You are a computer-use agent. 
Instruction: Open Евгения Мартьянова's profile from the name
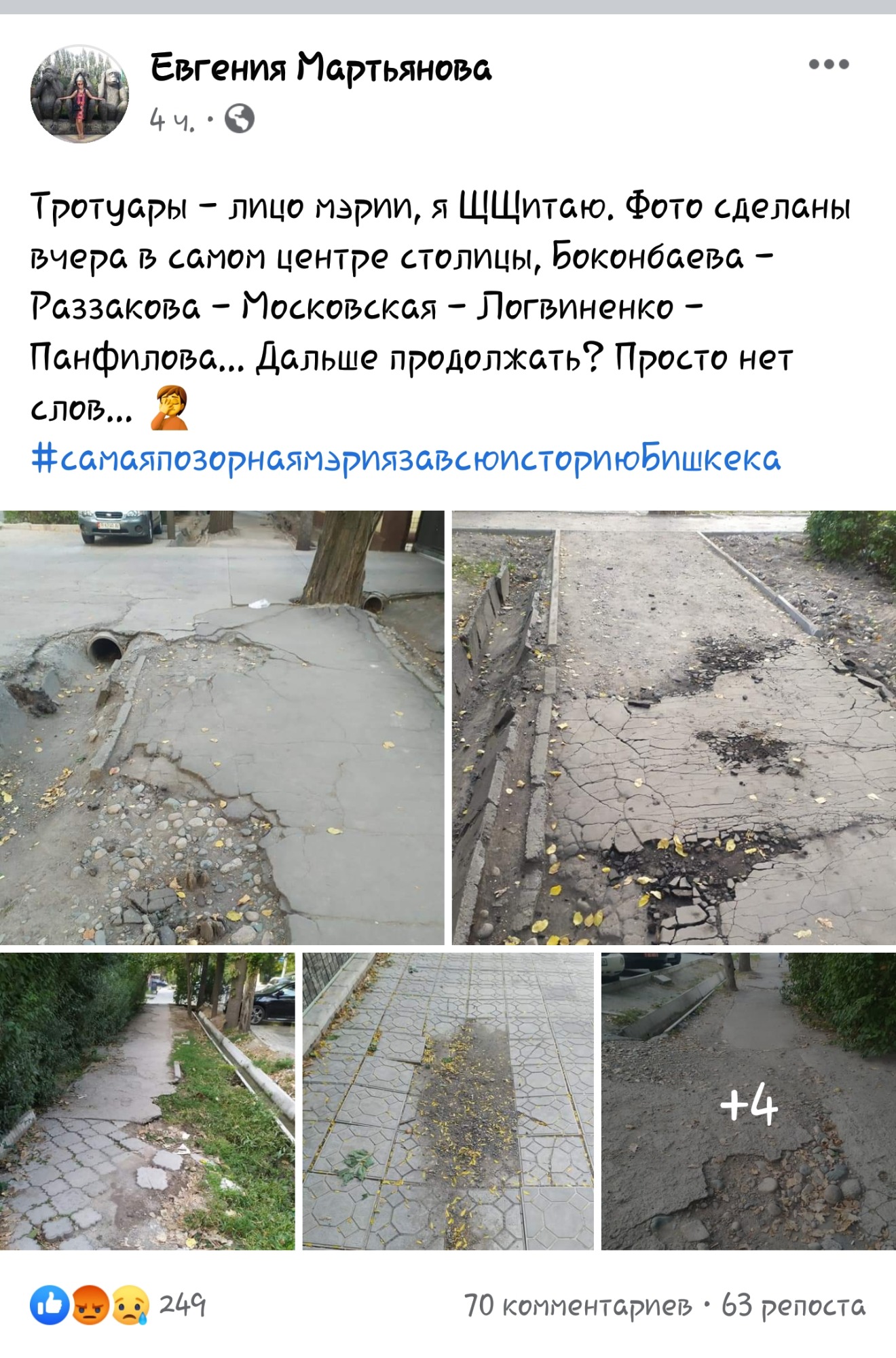pos(320,69)
